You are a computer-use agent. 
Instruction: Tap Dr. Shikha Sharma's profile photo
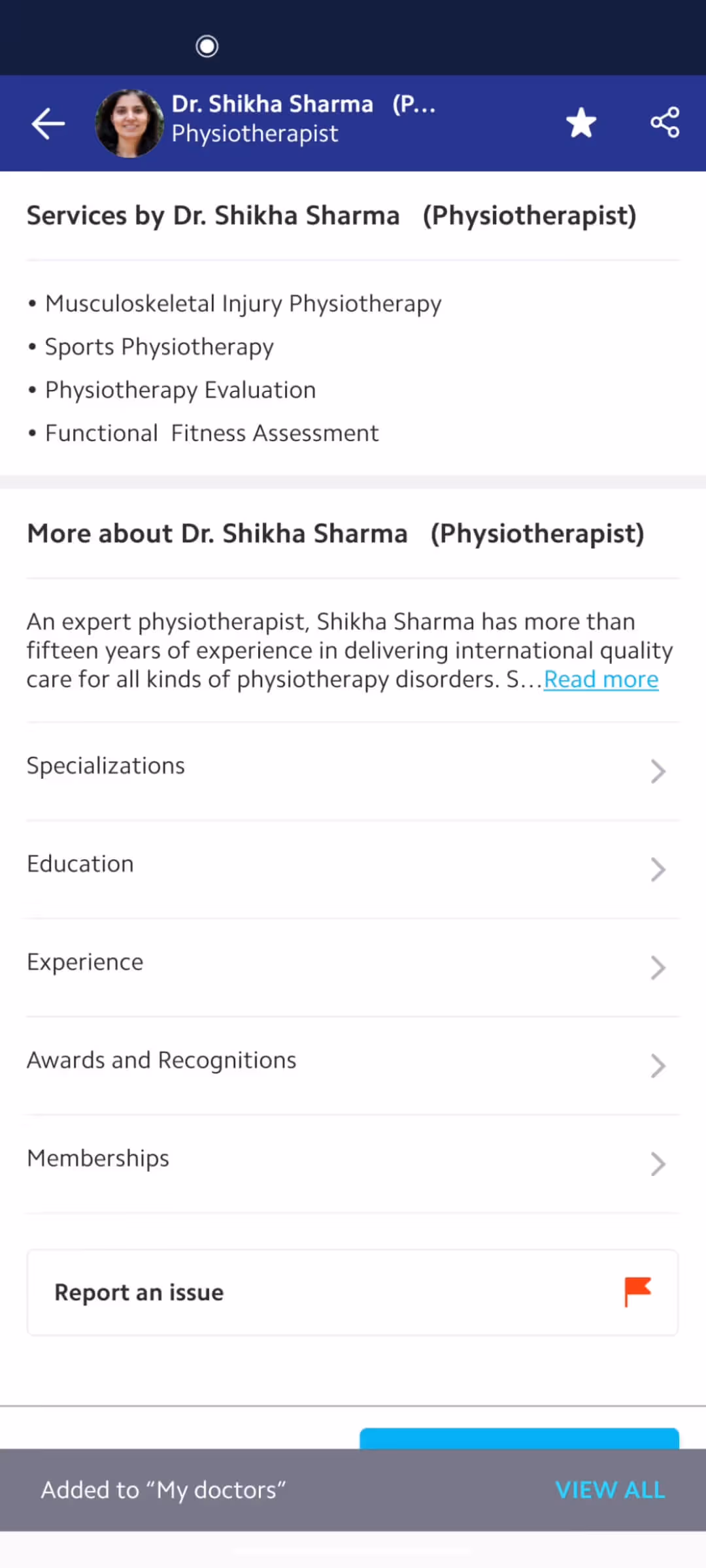(129, 123)
